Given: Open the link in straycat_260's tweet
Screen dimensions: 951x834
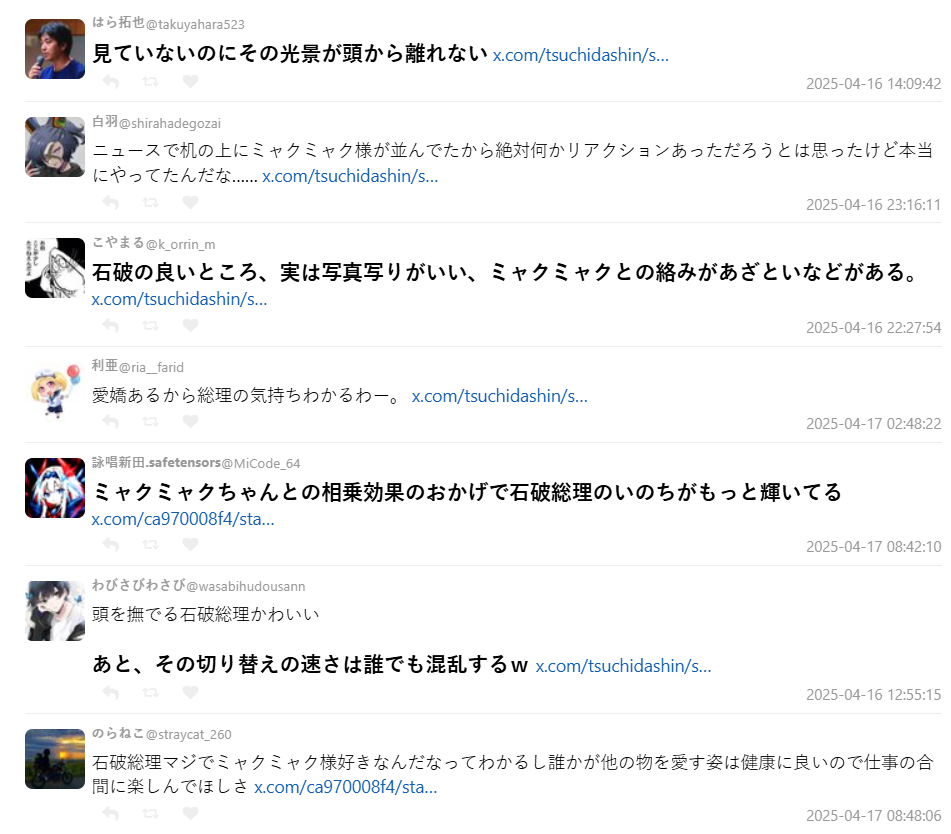Looking at the screenshot, I should click(345, 787).
